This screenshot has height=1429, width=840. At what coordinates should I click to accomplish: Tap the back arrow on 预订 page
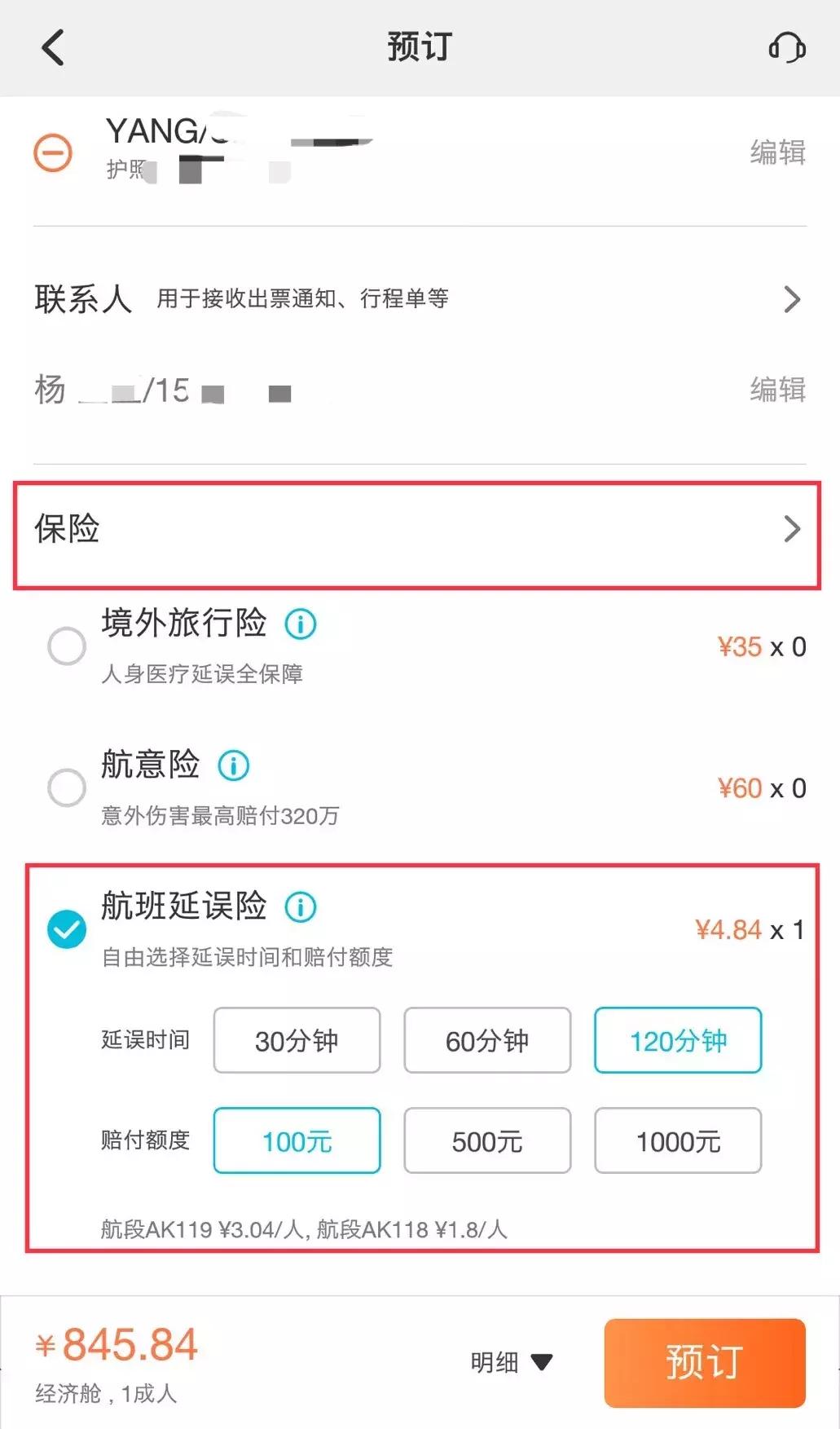click(x=52, y=47)
